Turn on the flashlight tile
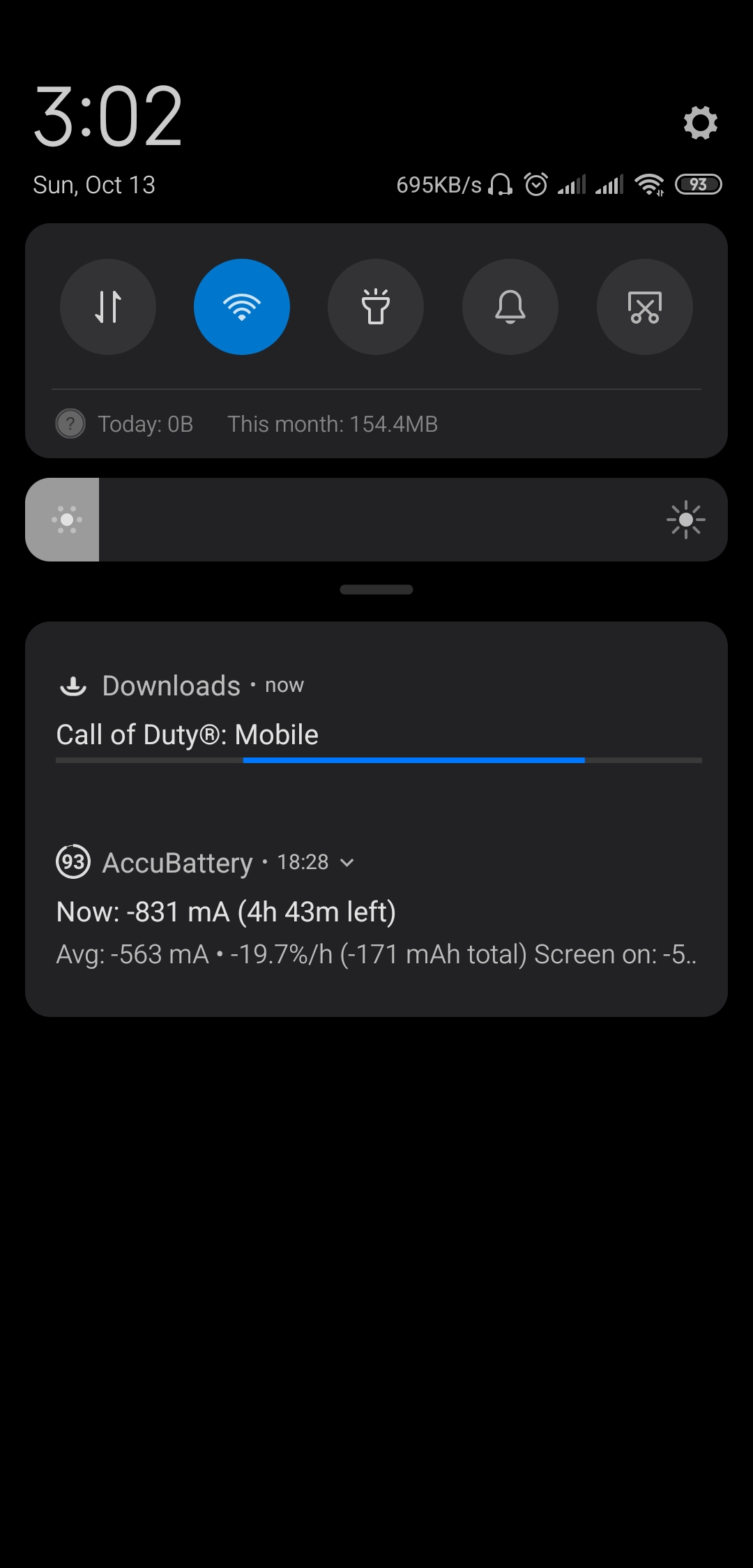The width and height of the screenshot is (753, 1568). coord(376,307)
